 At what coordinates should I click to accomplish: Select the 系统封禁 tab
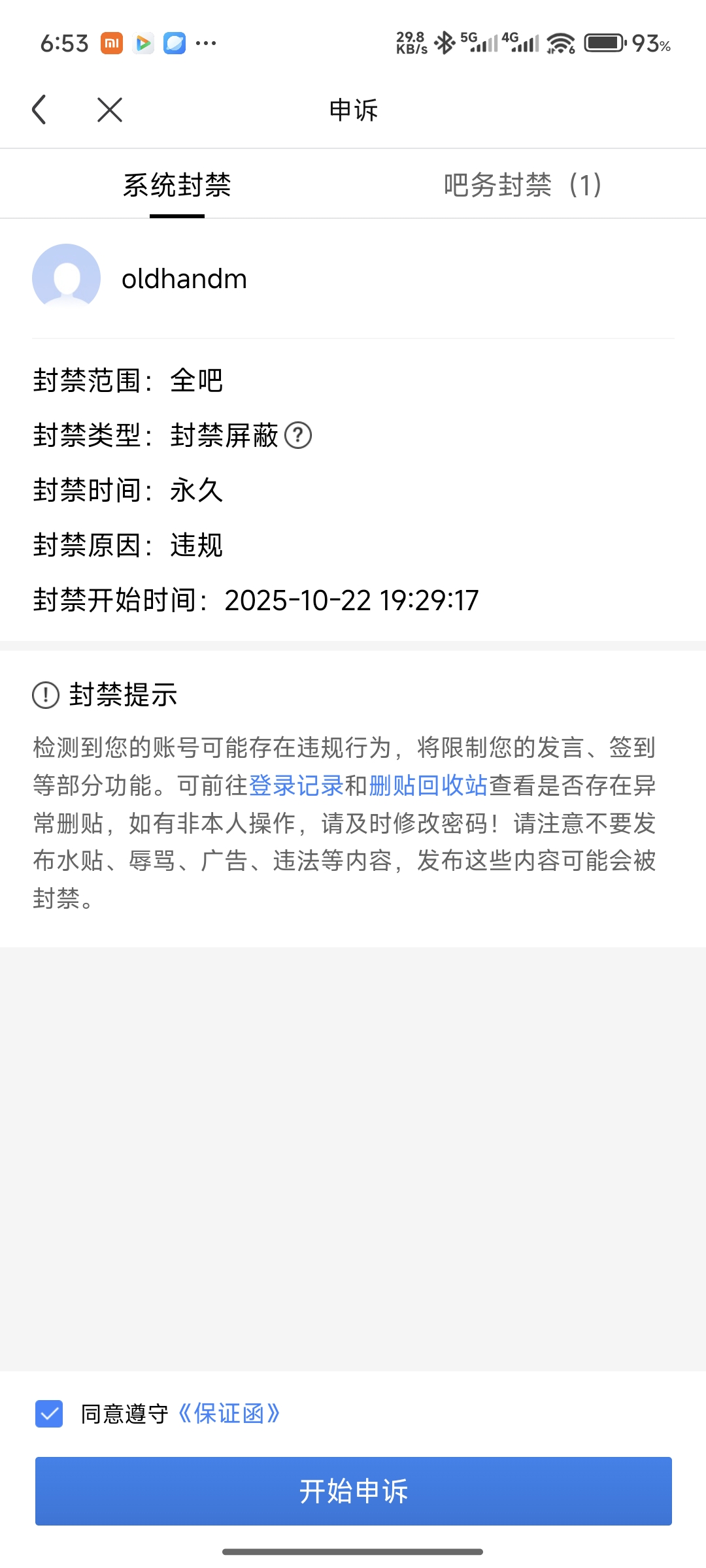tap(177, 185)
